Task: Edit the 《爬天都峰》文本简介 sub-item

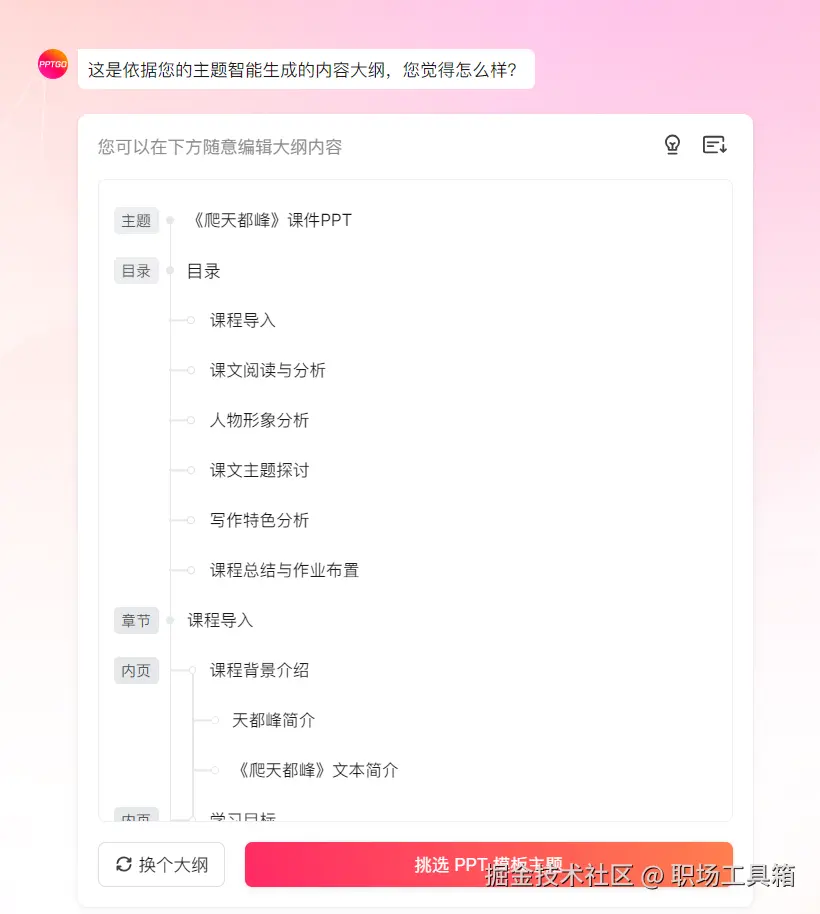Action: (315, 770)
